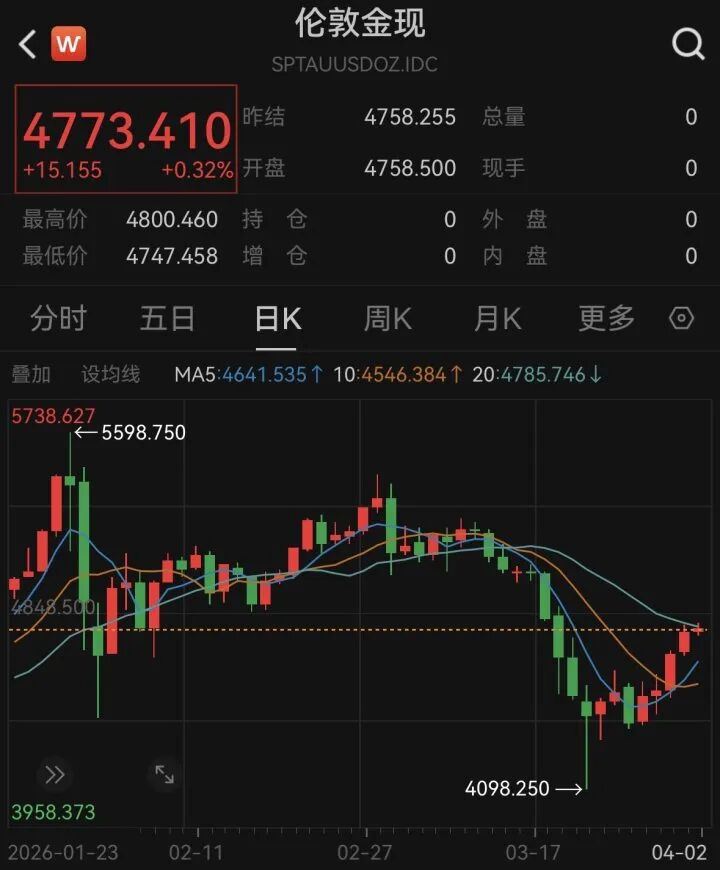Go back using the top-left arrow
The height and width of the screenshot is (870, 720).
pyautogui.click(x=27, y=44)
